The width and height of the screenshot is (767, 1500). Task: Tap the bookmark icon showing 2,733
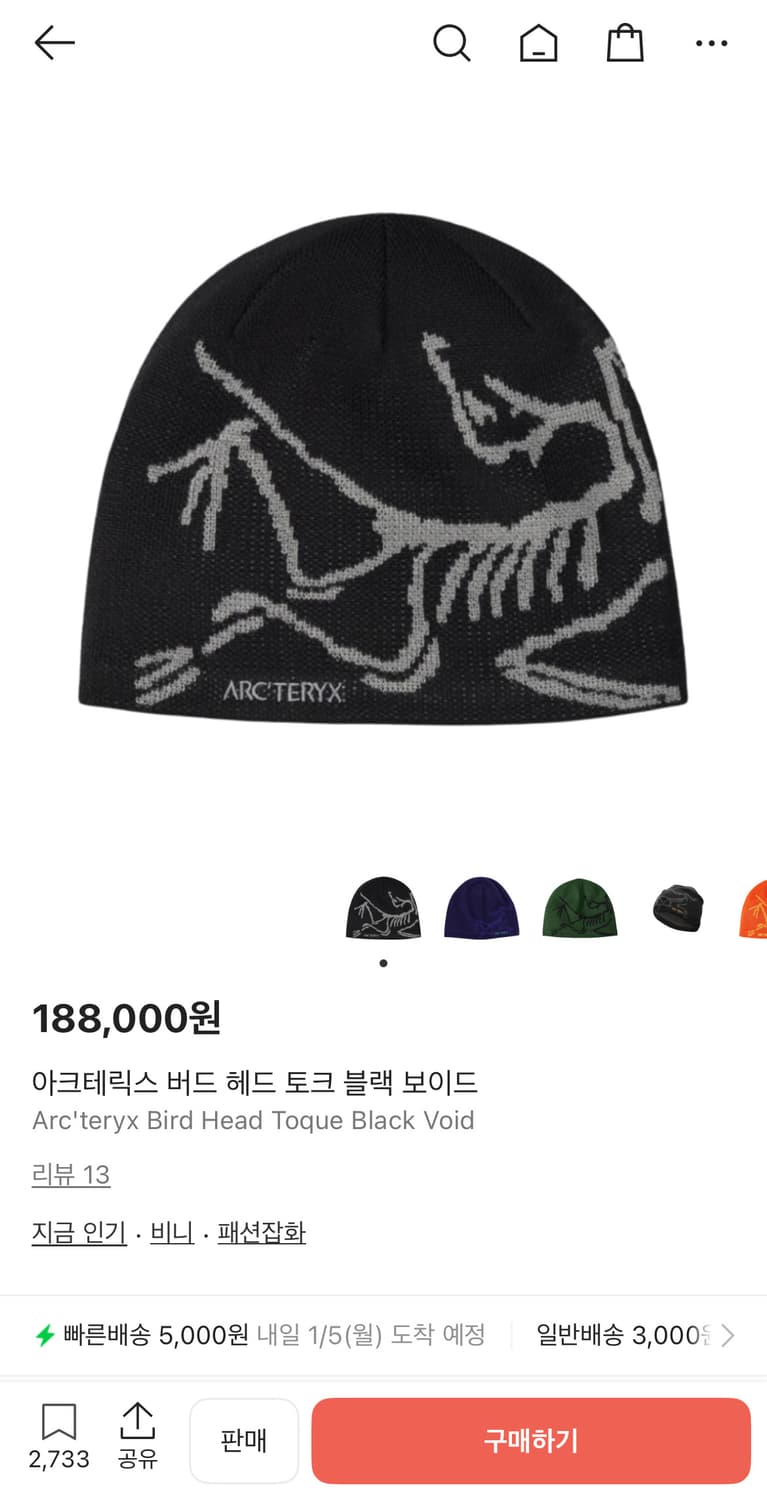point(60,1437)
